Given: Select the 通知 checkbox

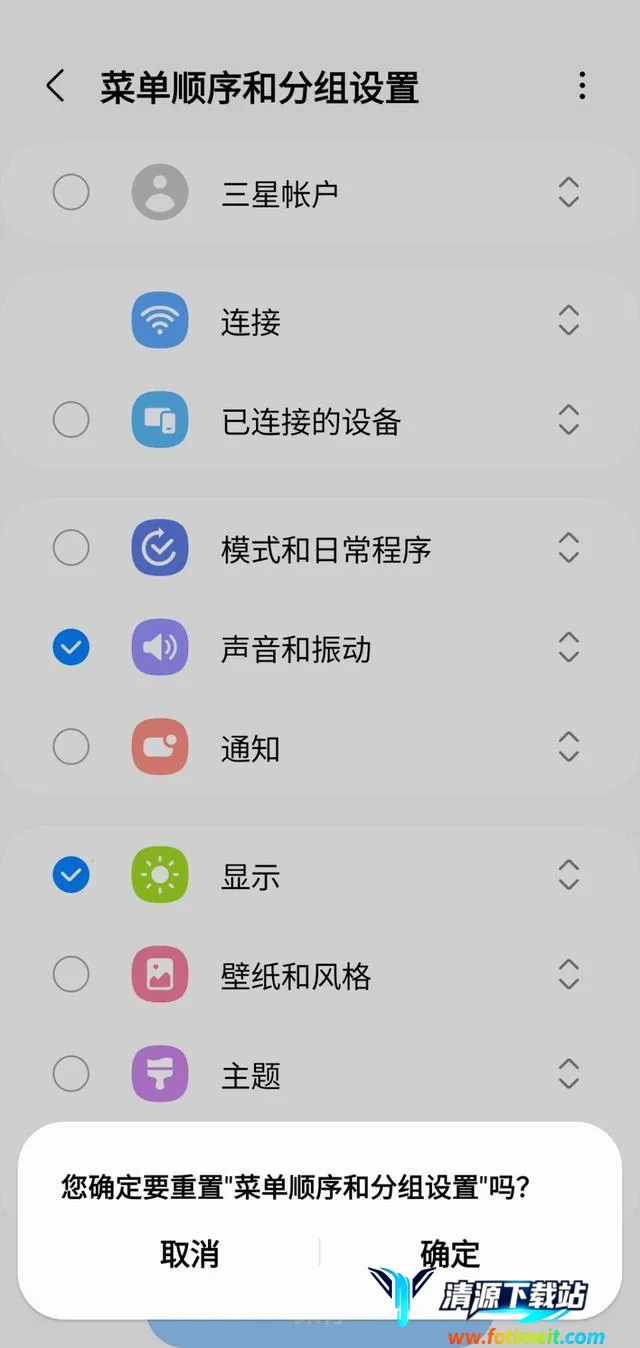Looking at the screenshot, I should (71, 747).
